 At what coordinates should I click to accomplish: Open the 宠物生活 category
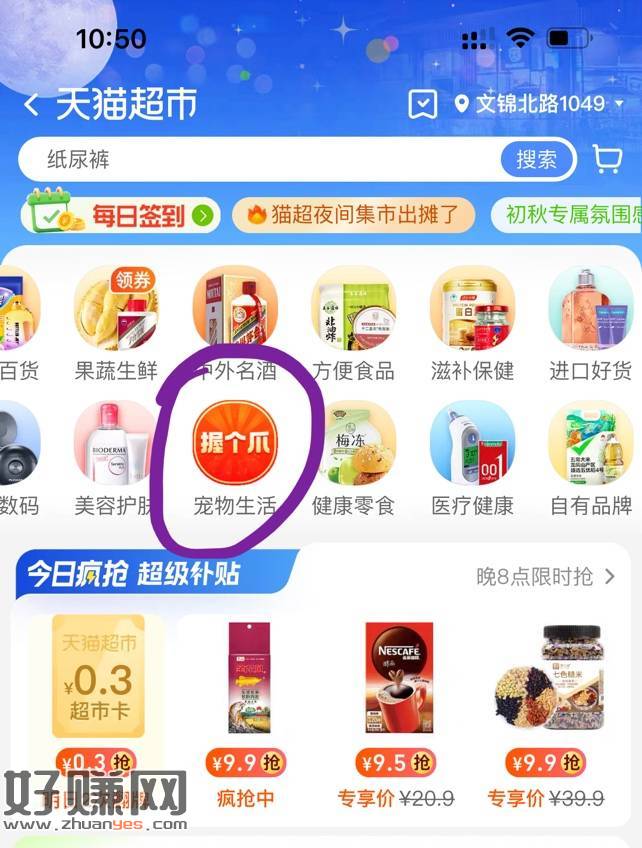tap(235, 458)
